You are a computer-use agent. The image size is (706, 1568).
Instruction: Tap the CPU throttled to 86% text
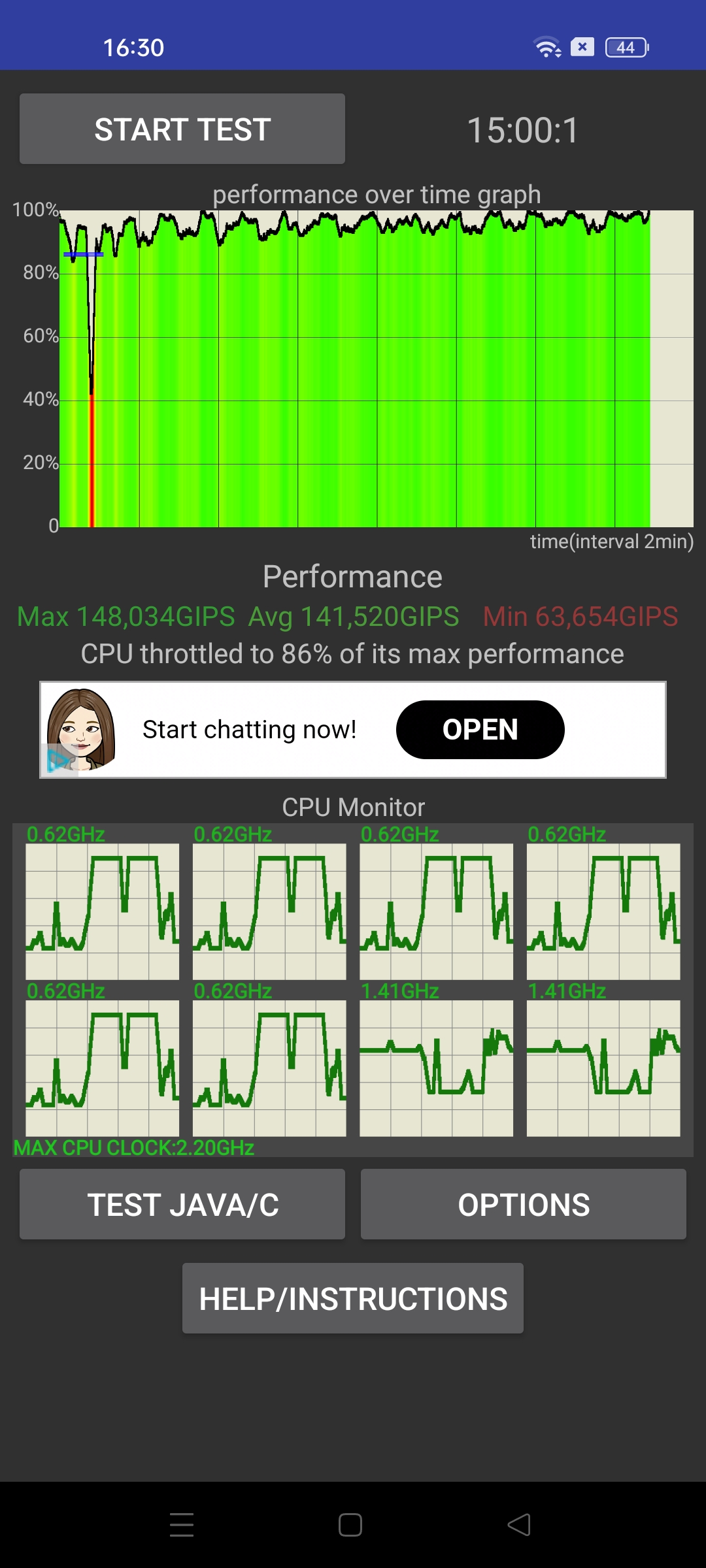click(x=352, y=653)
